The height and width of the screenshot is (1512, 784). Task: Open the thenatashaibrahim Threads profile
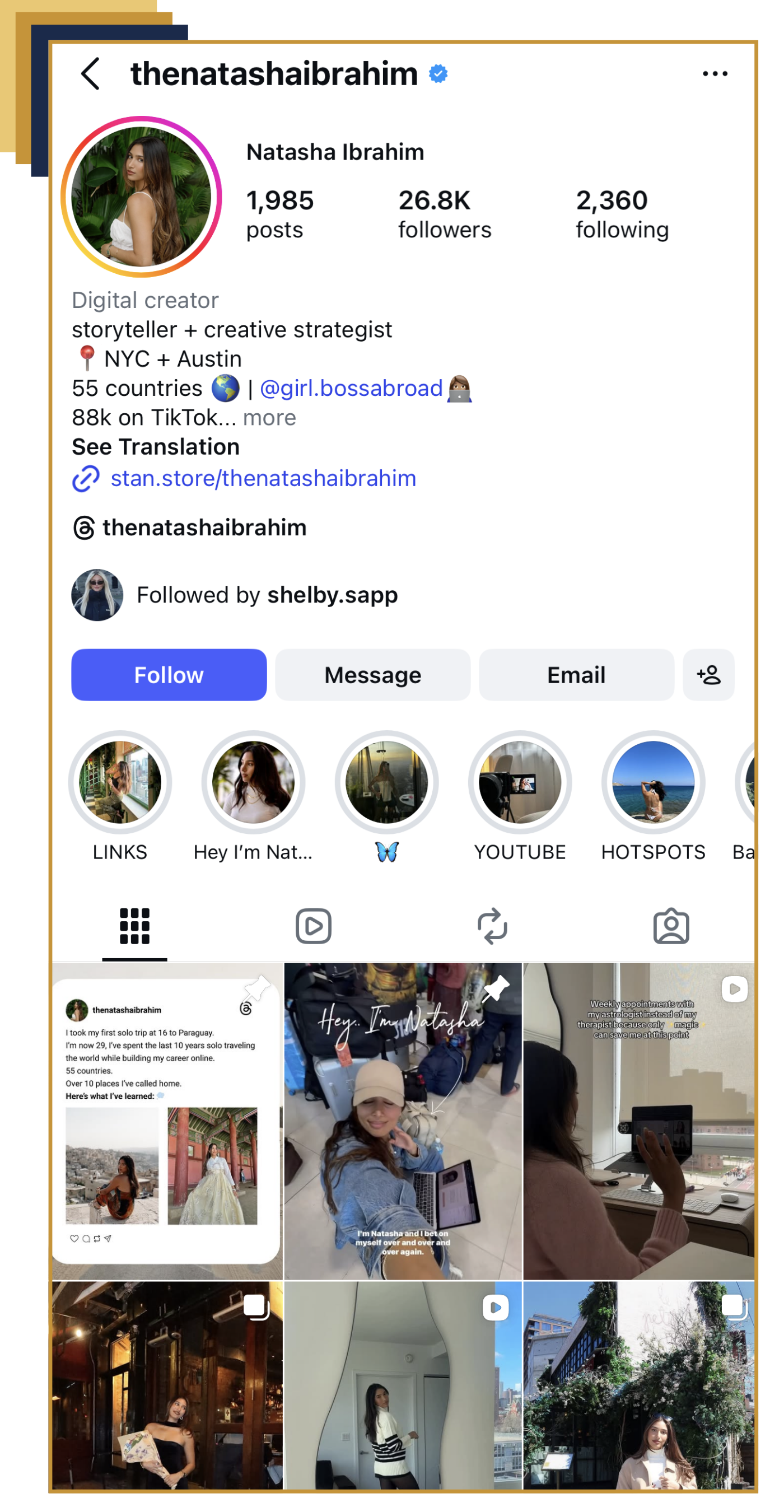point(204,528)
